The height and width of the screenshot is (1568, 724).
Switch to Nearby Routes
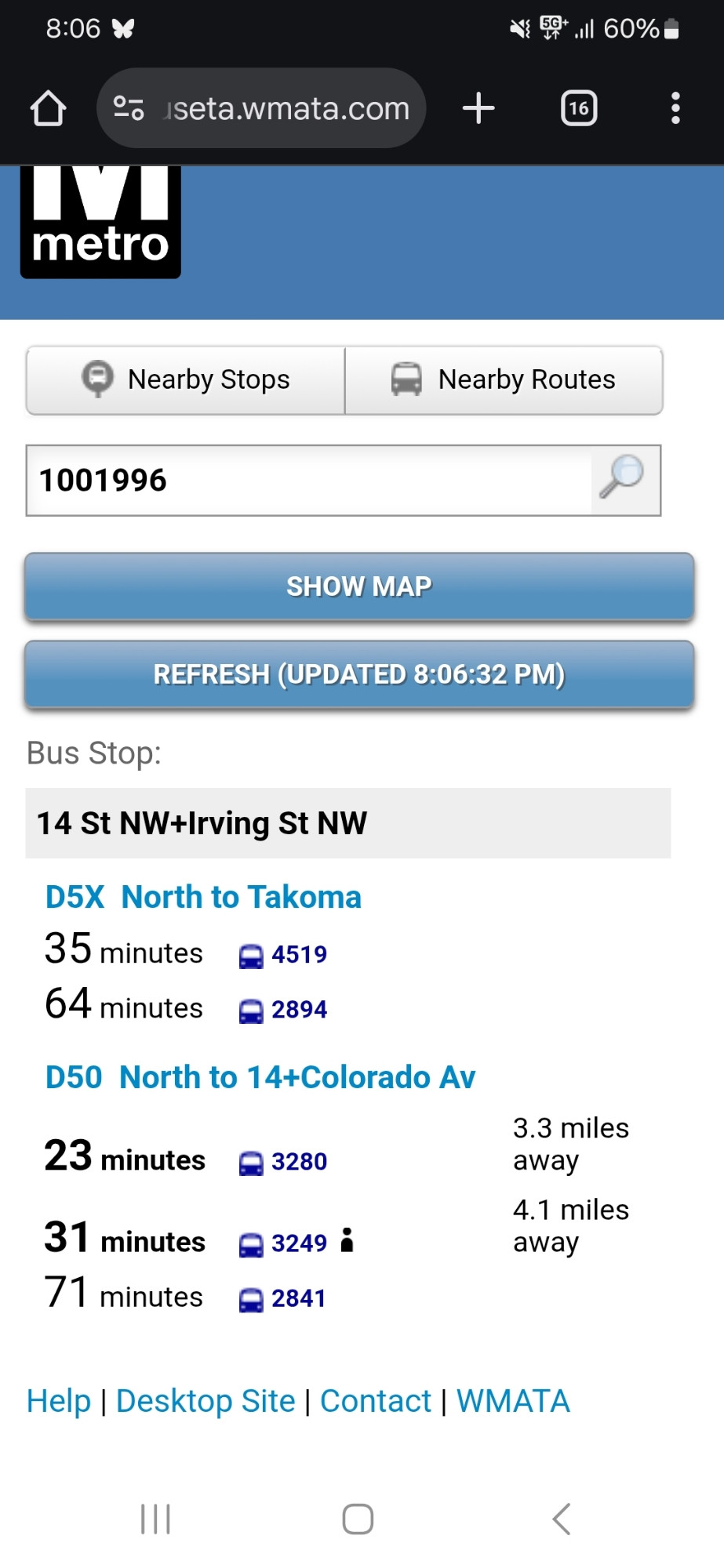[x=504, y=380]
